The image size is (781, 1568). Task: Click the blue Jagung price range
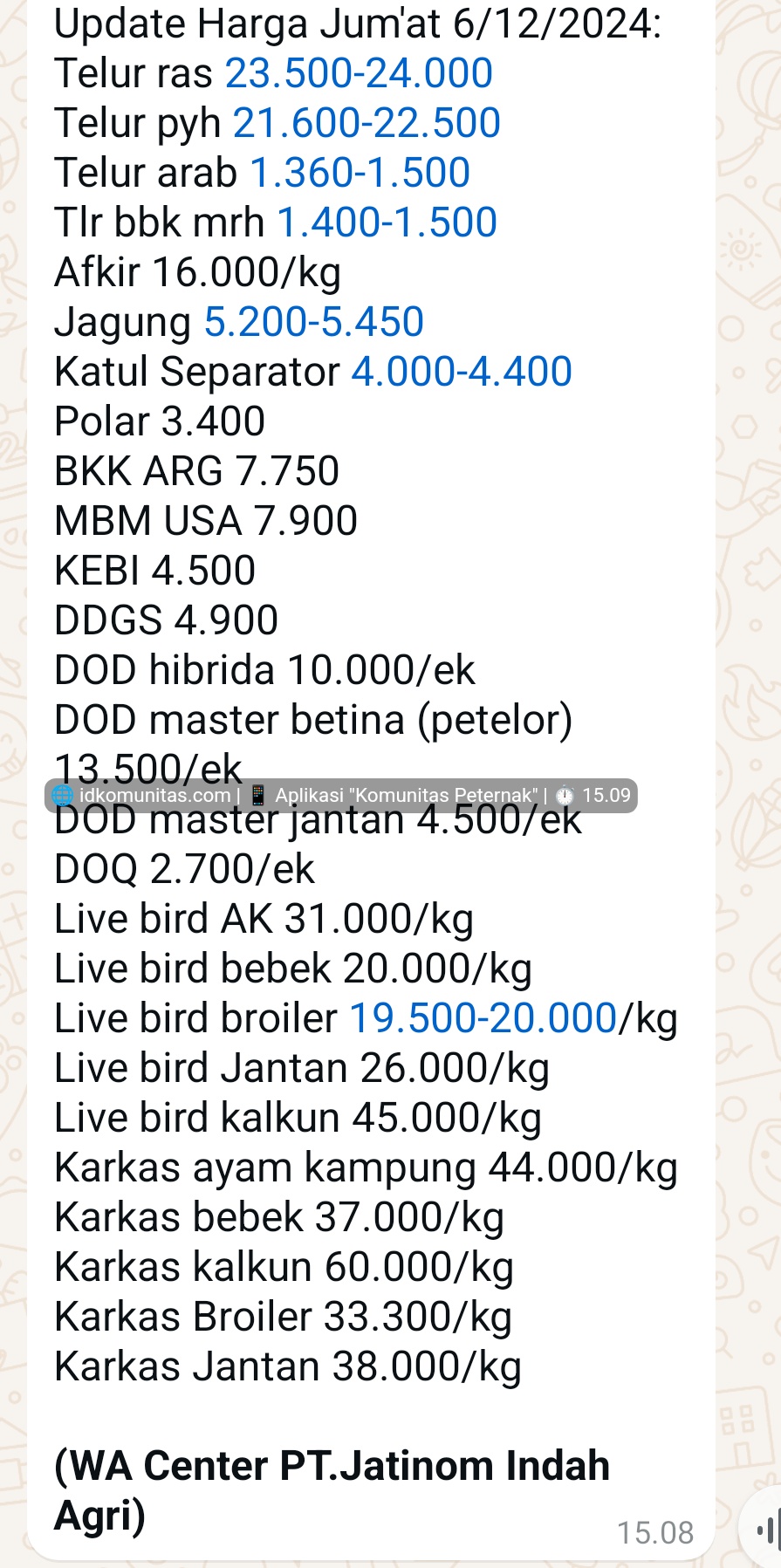pyautogui.click(x=313, y=322)
